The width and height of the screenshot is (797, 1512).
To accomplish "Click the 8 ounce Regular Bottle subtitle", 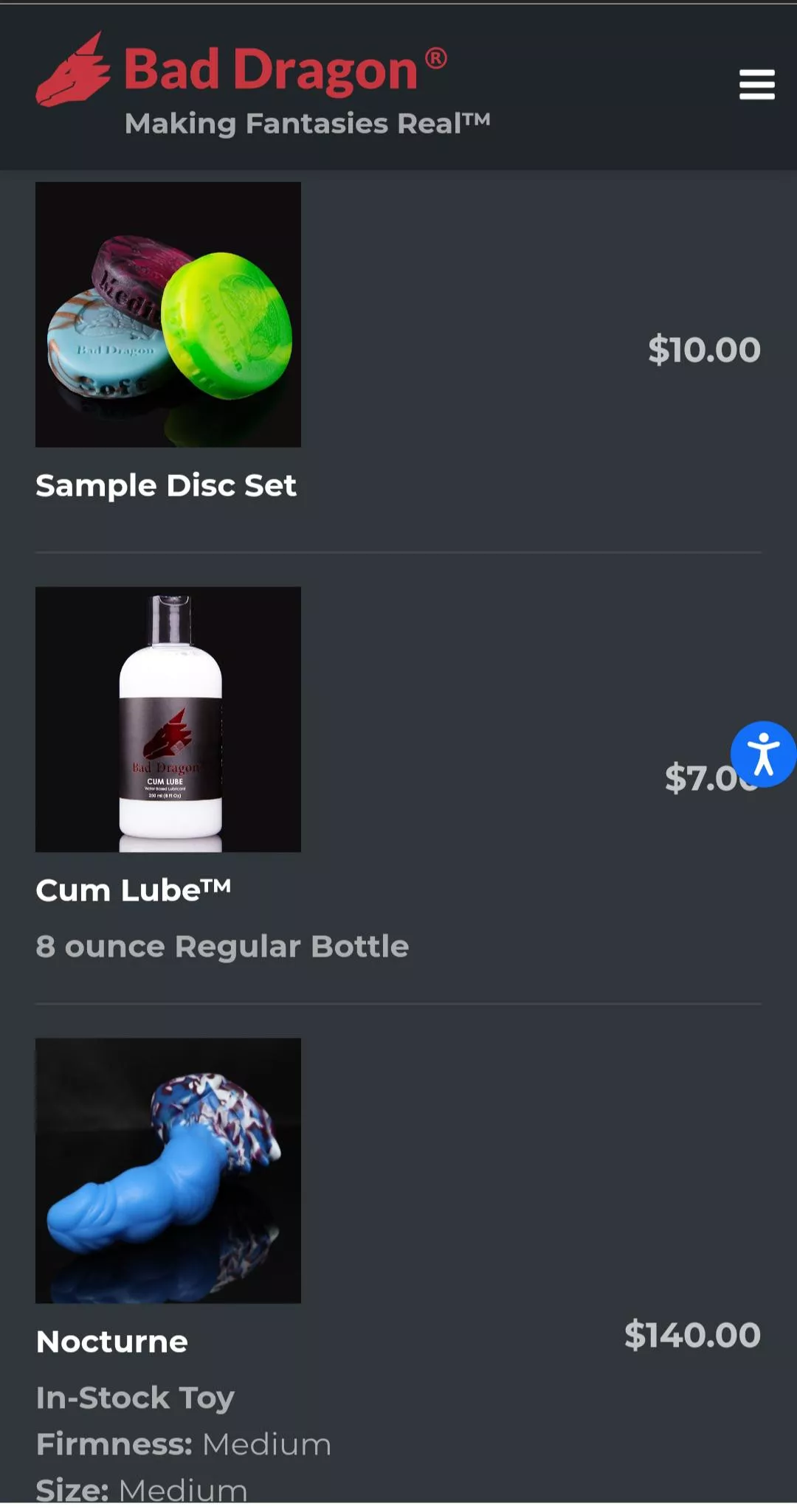I will tap(221, 946).
